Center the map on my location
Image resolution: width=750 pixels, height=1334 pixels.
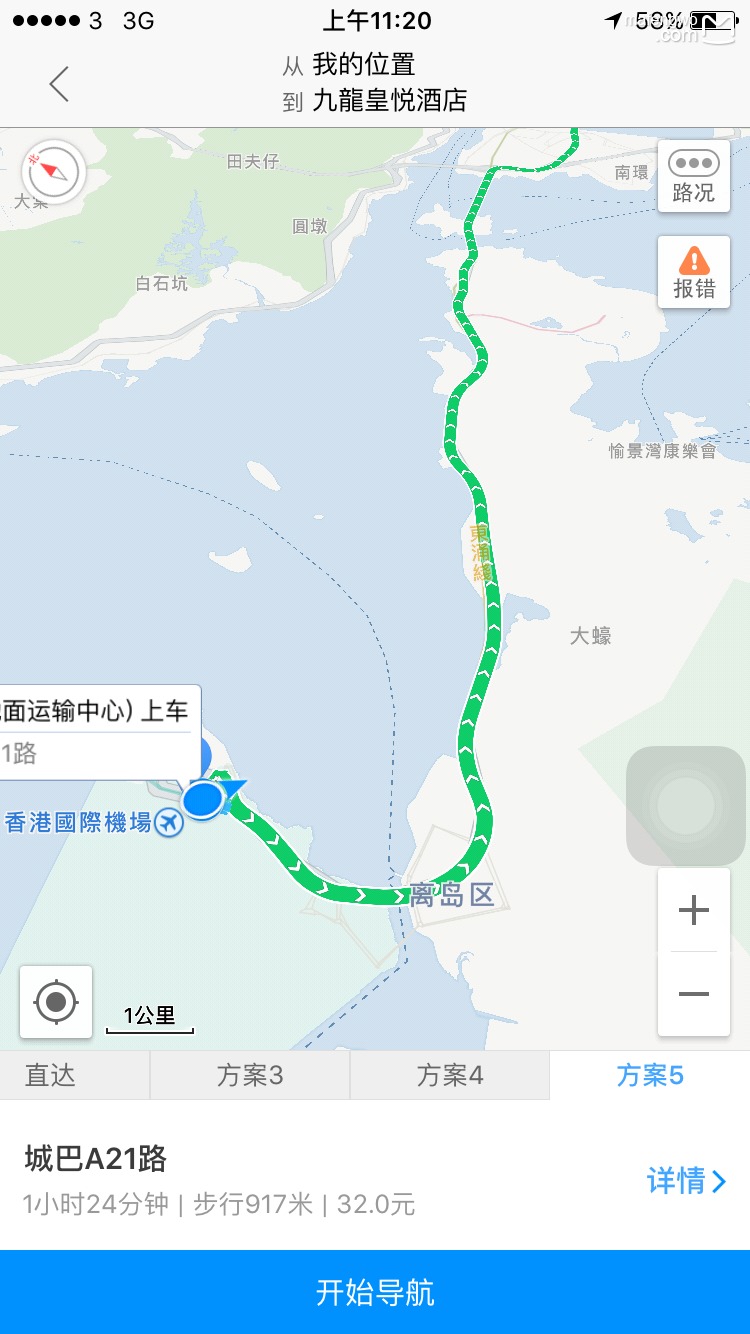click(56, 1001)
